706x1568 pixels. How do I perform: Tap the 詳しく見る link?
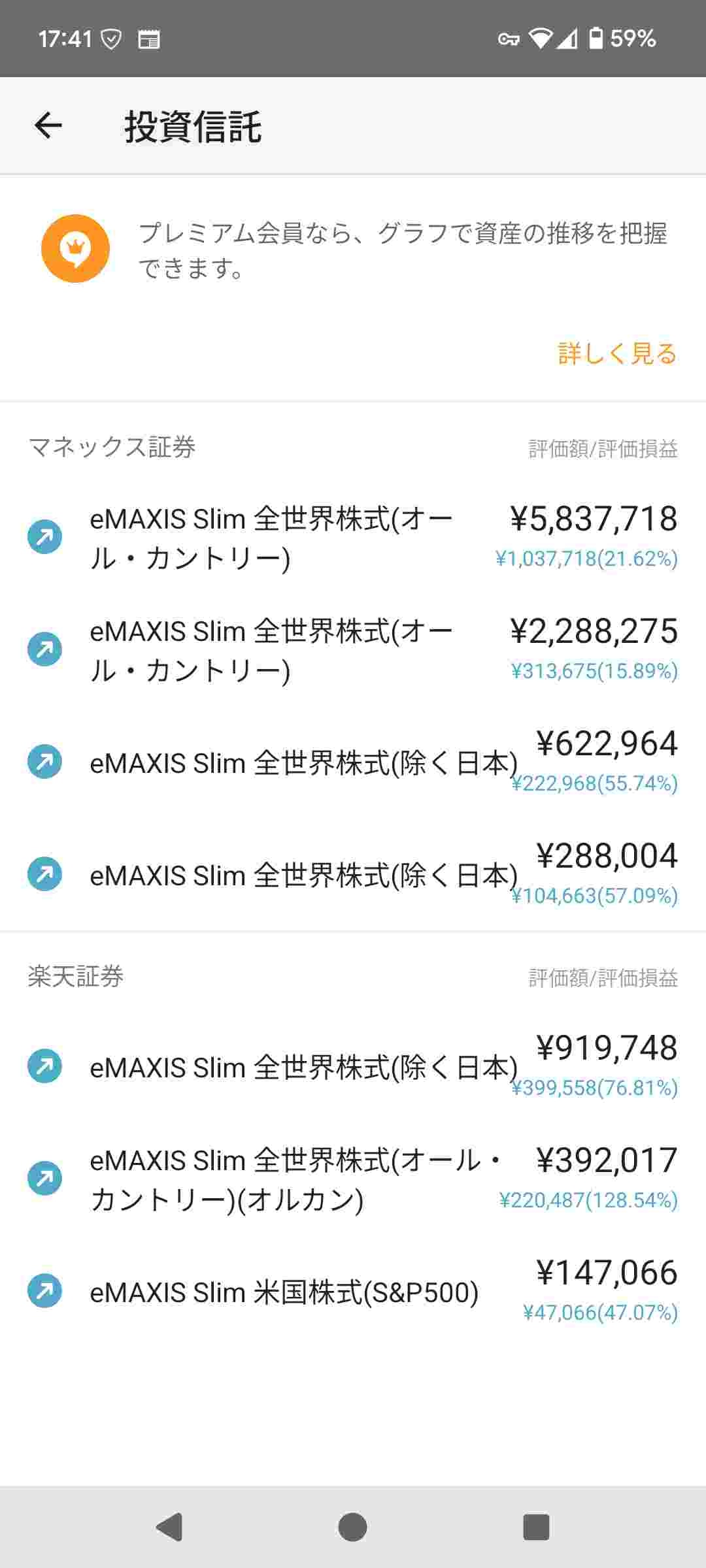617,353
